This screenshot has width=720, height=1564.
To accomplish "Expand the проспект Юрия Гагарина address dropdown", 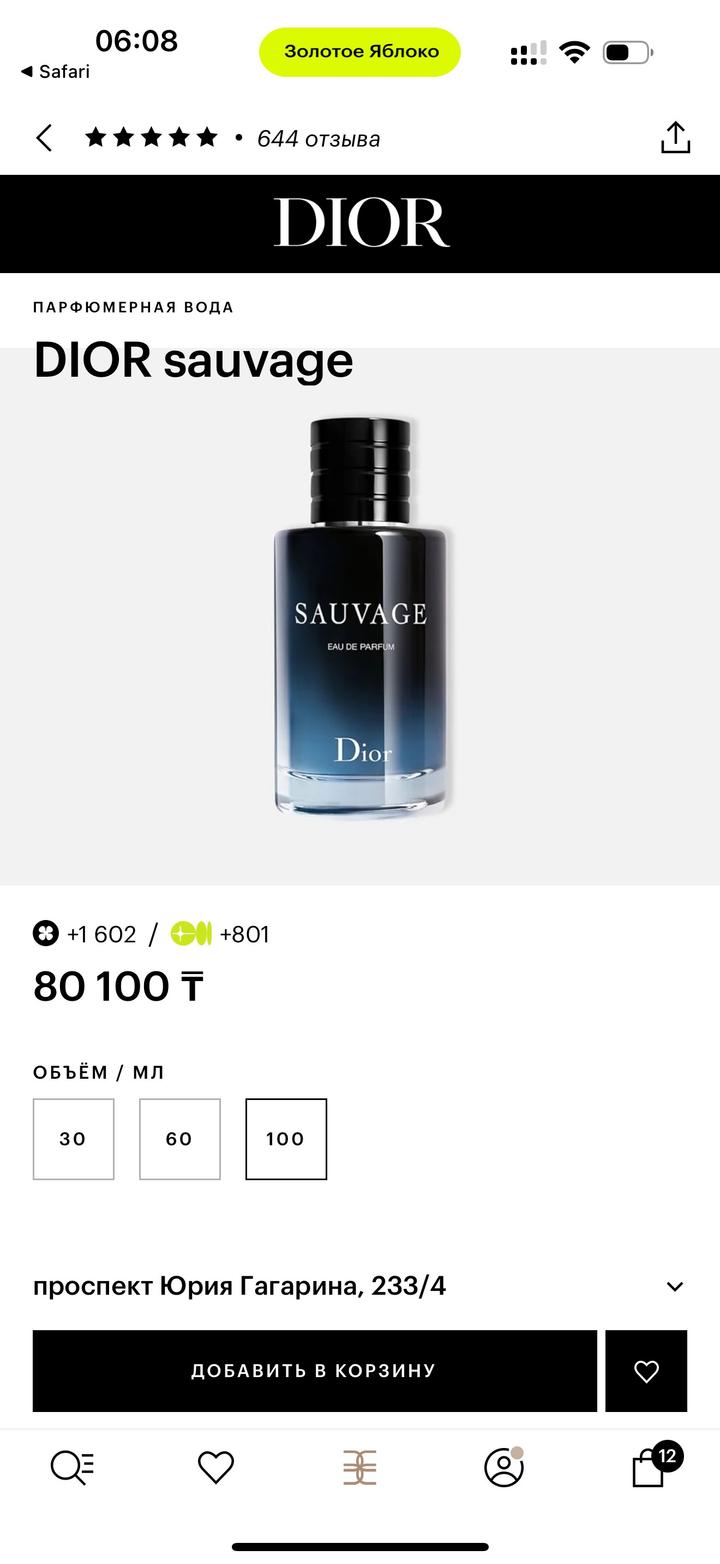I will (674, 1286).
